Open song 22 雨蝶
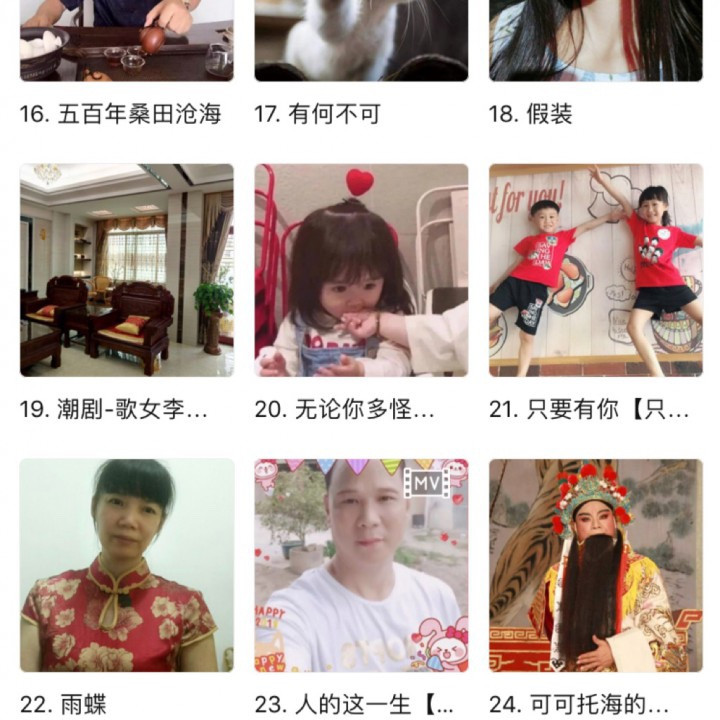 pyautogui.click(x=127, y=565)
